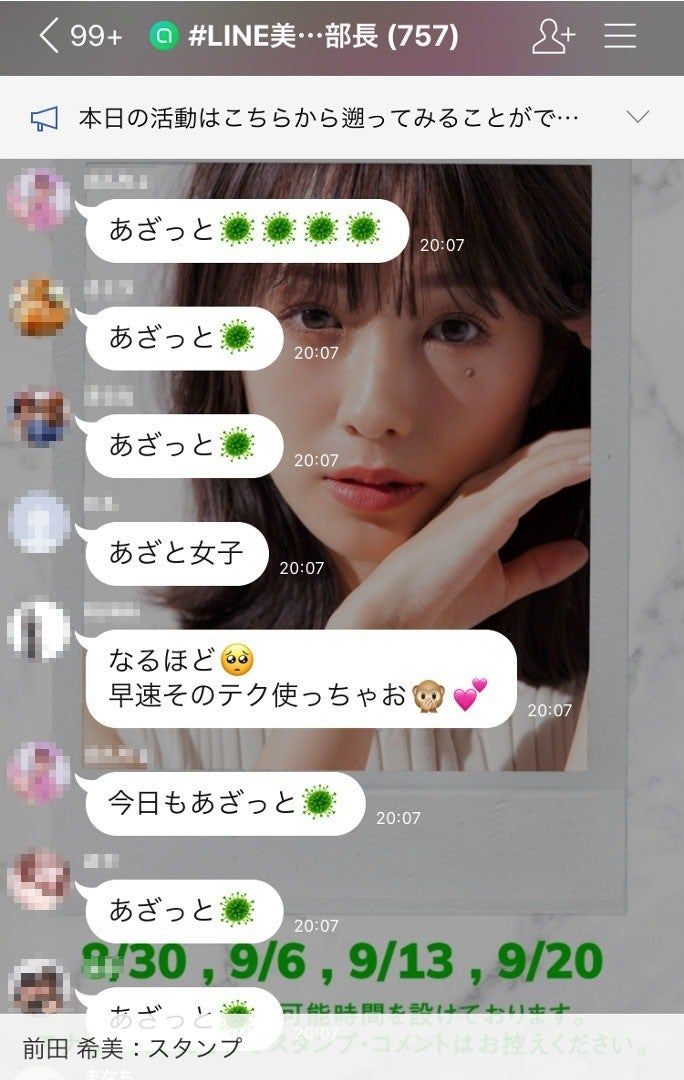Screen dimensions: 684x1080
Task: View profile of the なるほど message sender
Action: 38,630
